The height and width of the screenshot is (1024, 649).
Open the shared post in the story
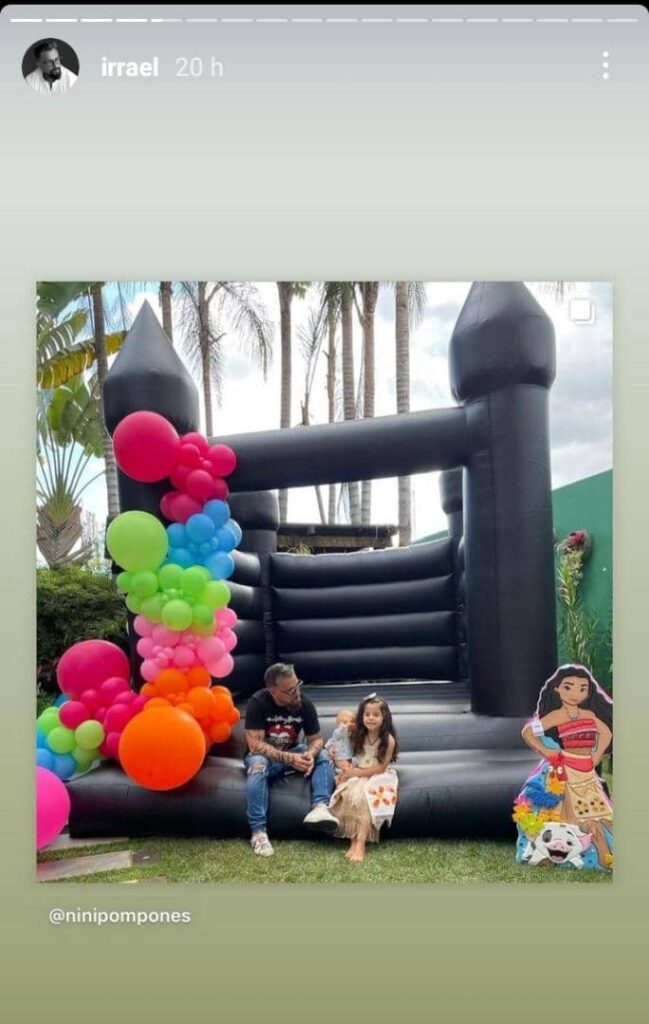point(324,580)
